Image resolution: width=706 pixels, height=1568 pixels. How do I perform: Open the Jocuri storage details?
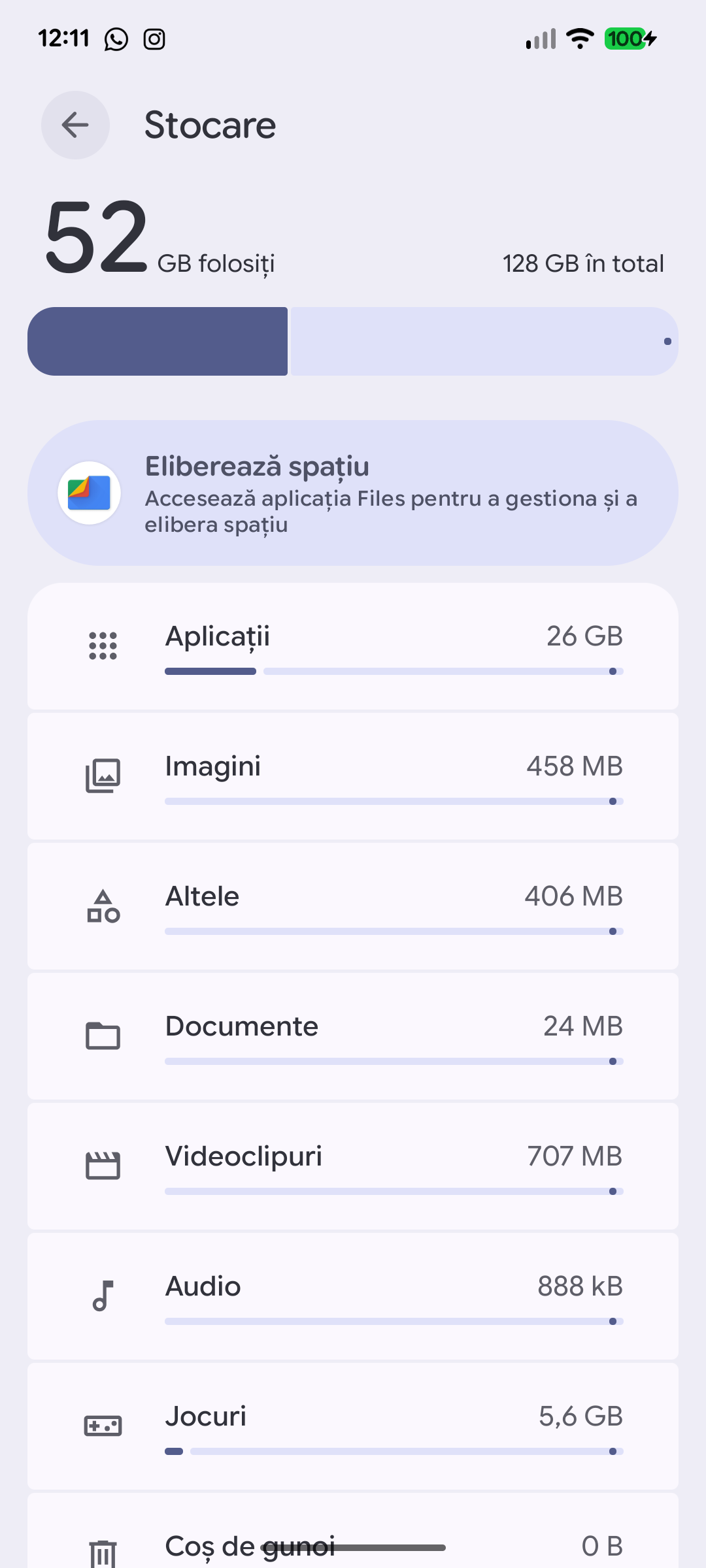click(353, 1426)
